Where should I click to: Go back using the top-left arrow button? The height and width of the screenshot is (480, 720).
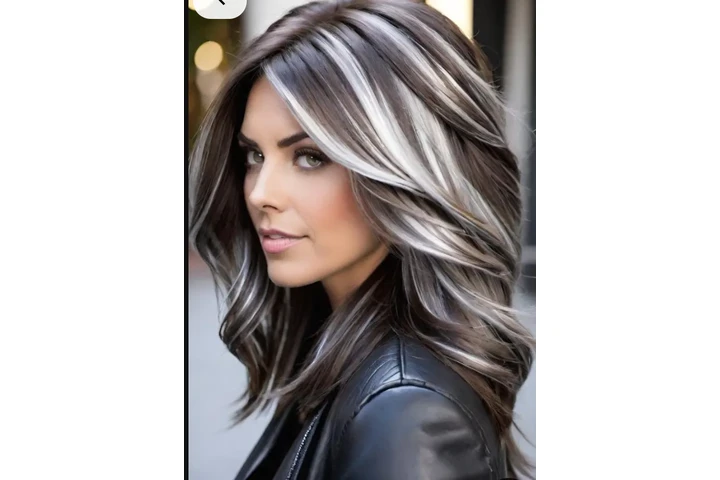219,5
